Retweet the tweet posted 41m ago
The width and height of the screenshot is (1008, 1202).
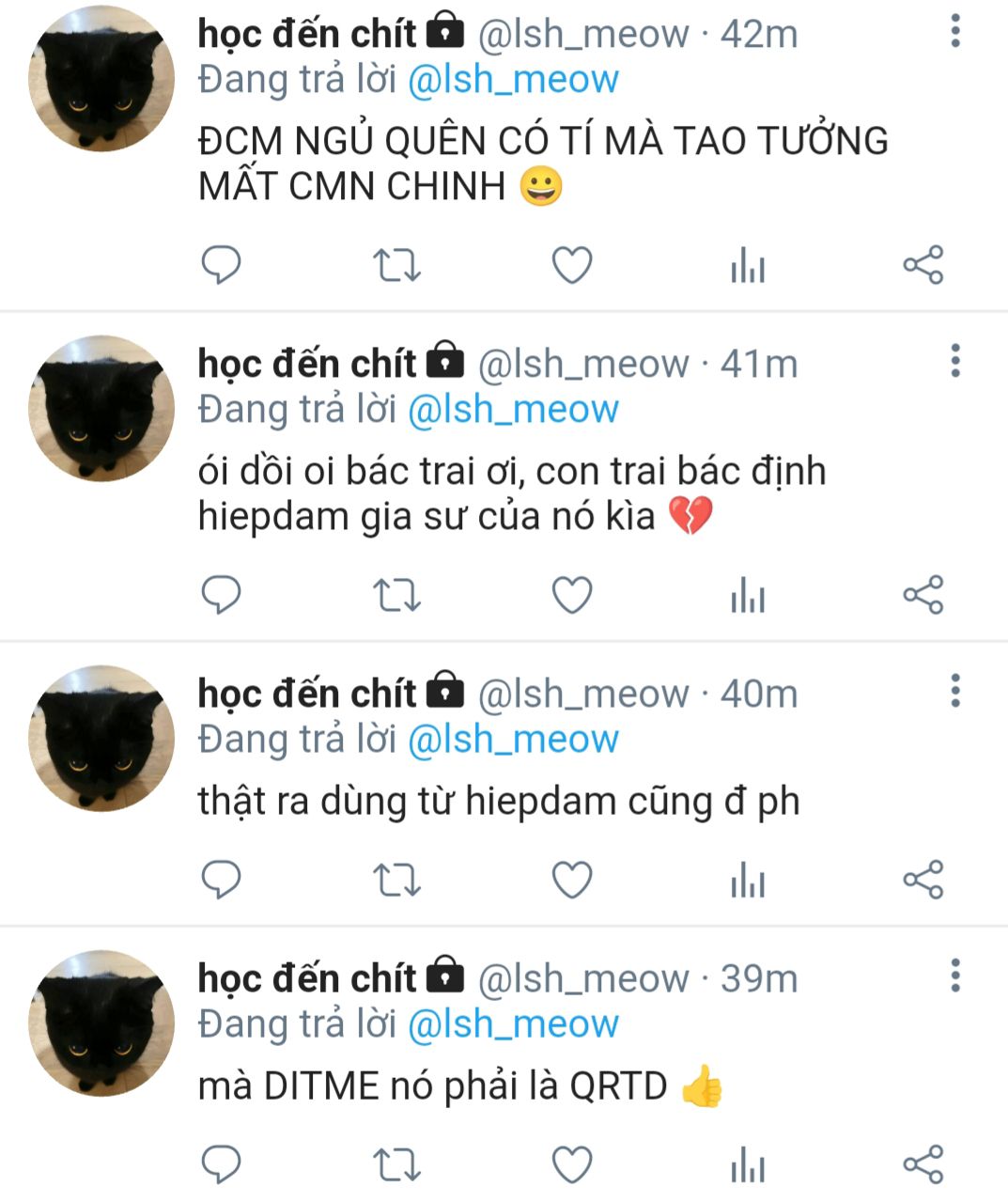pos(396,596)
